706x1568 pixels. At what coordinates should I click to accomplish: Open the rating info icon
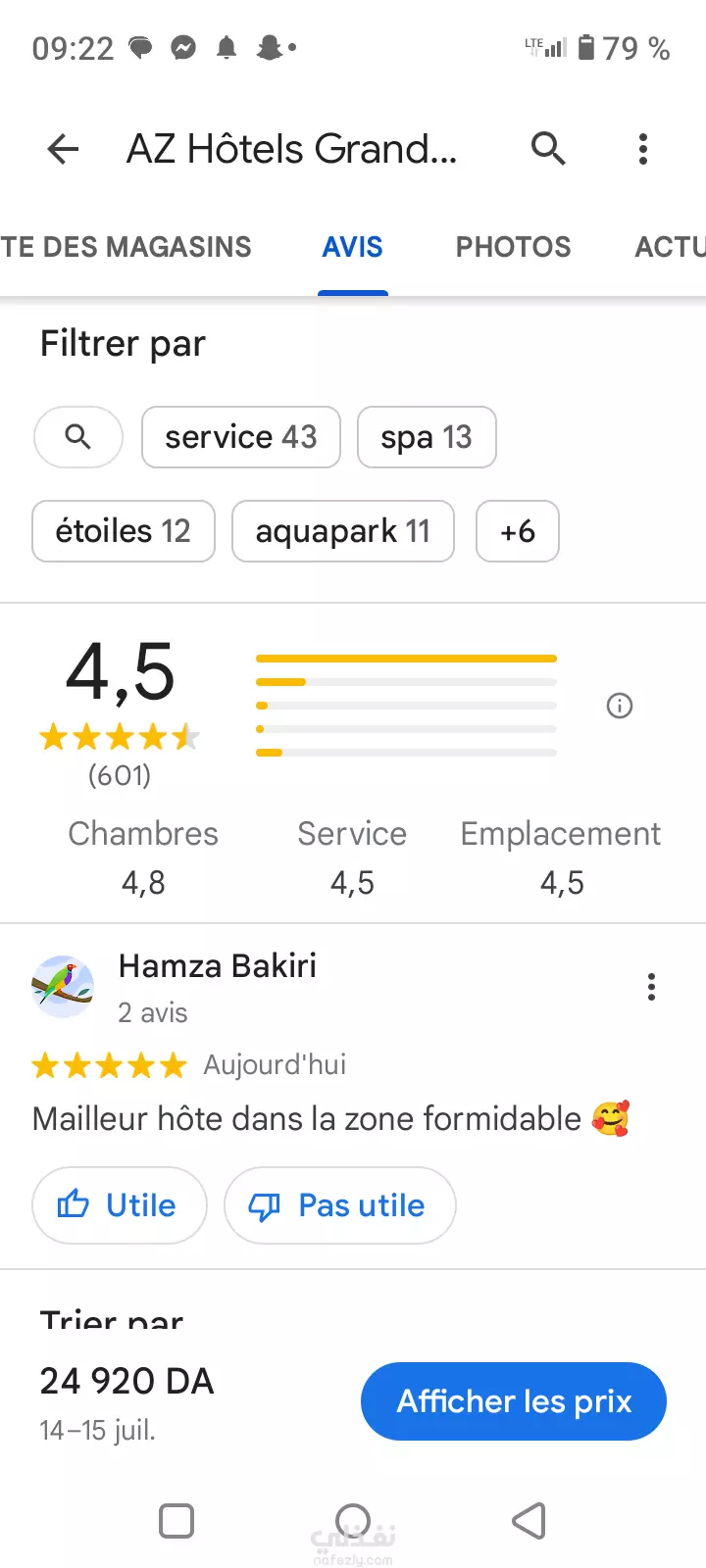[620, 706]
